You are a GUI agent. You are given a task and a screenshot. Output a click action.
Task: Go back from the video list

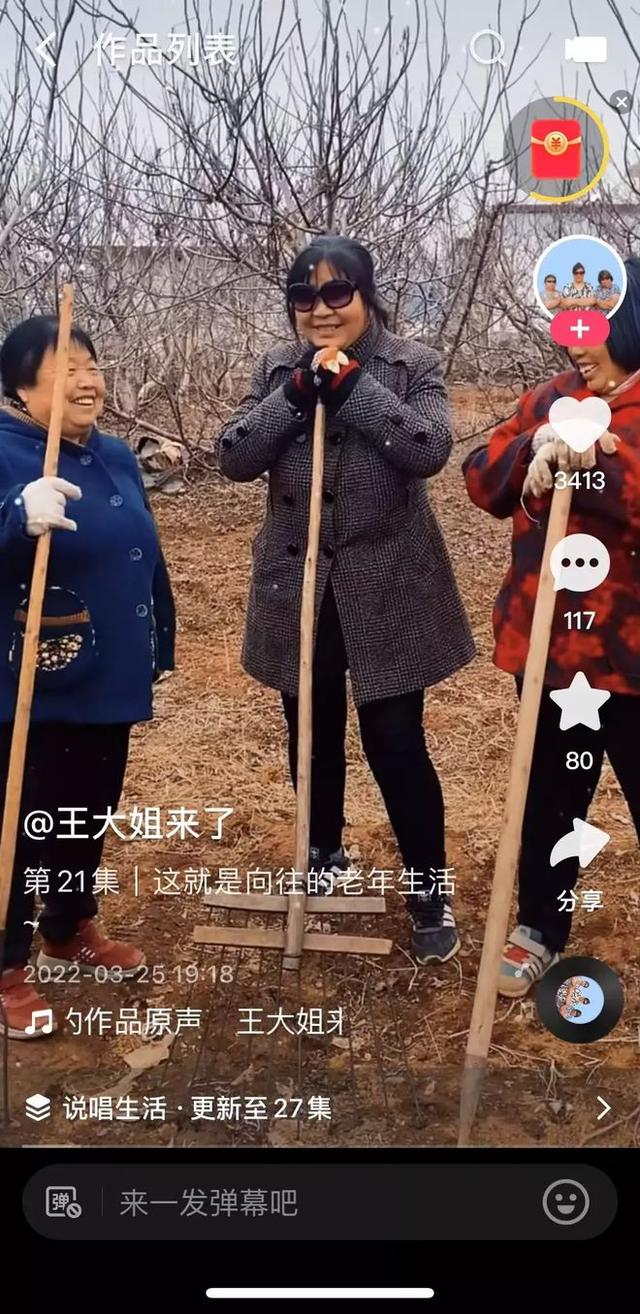(x=45, y=49)
